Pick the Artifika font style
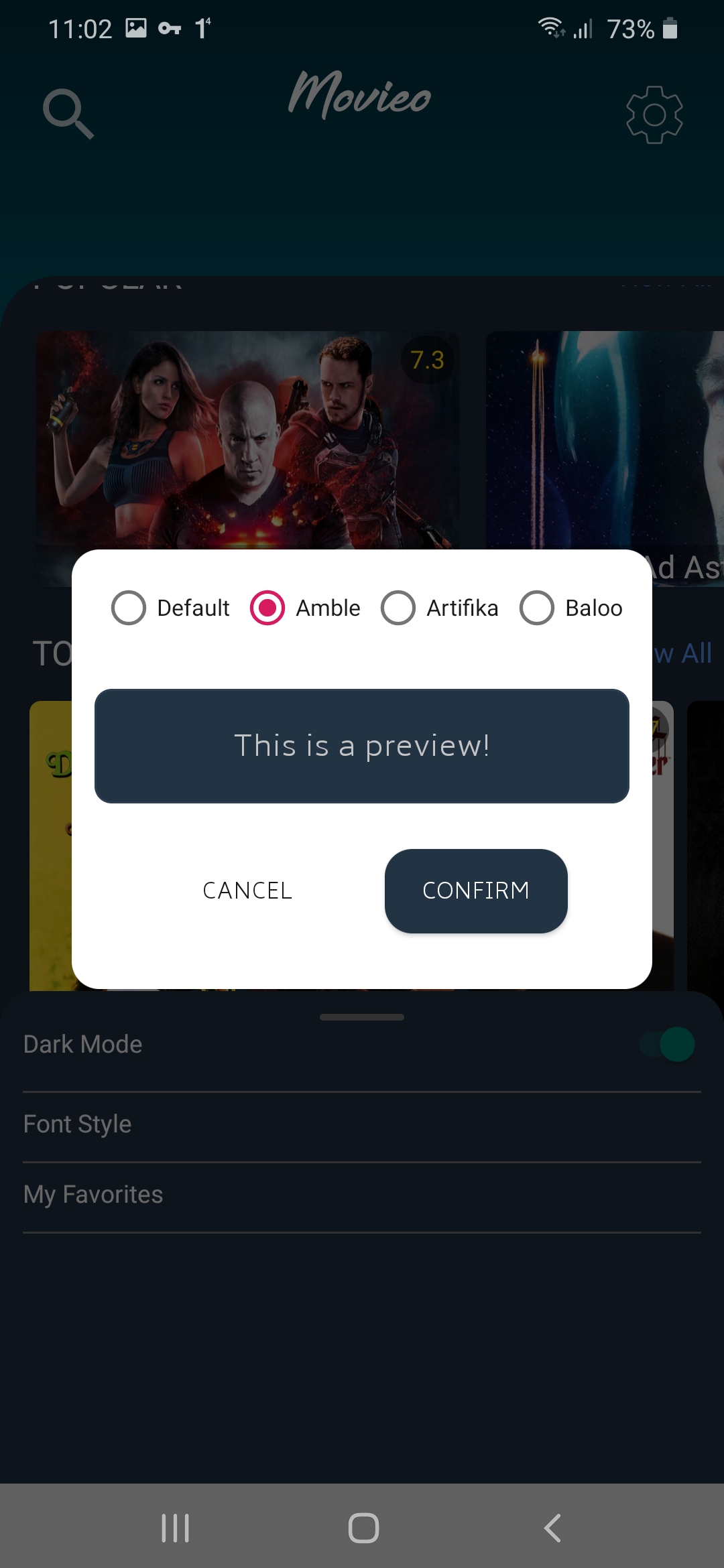Viewport: 724px width, 1568px height. [x=440, y=608]
